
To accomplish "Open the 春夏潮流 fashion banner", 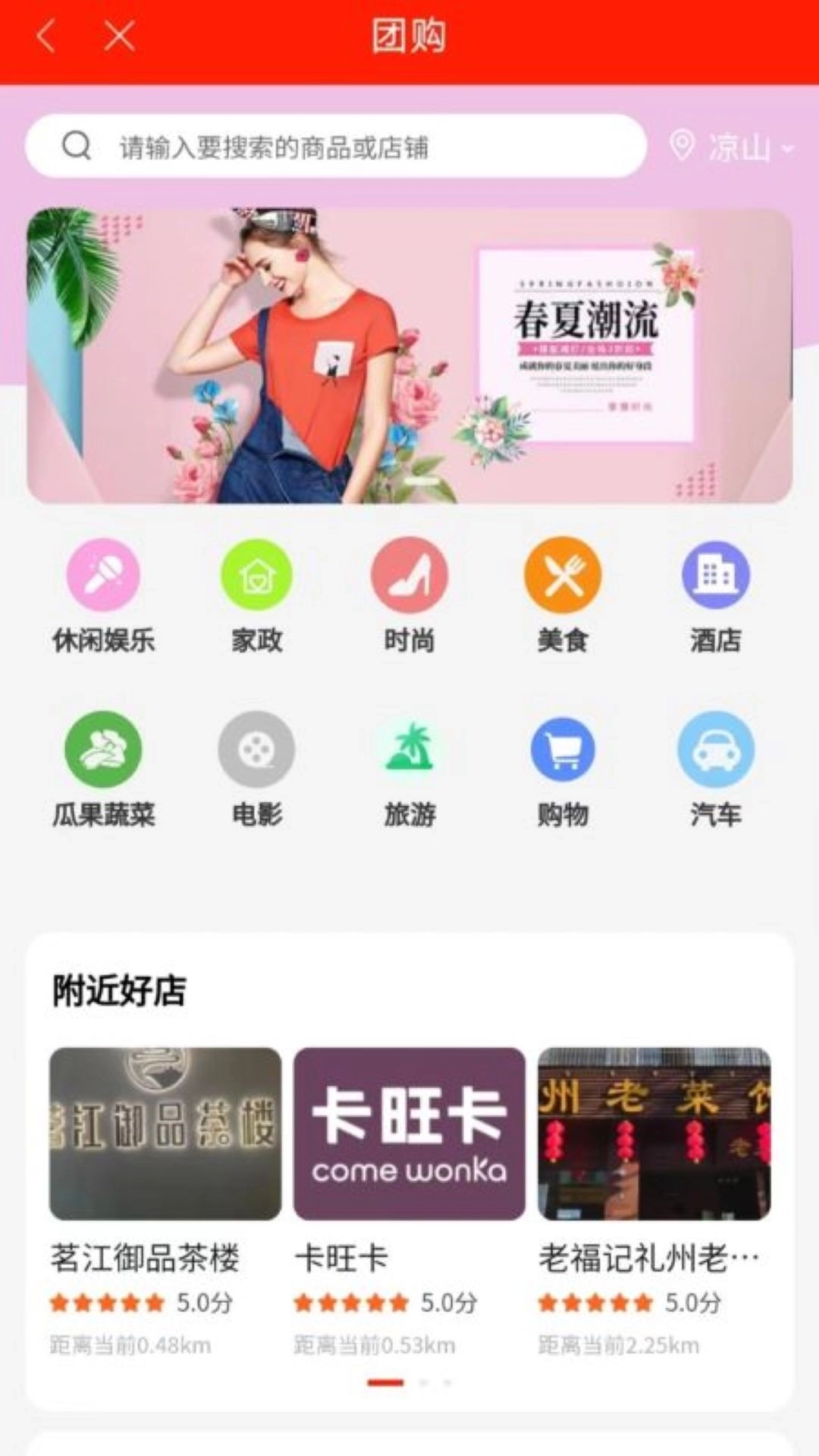I will (x=409, y=356).
